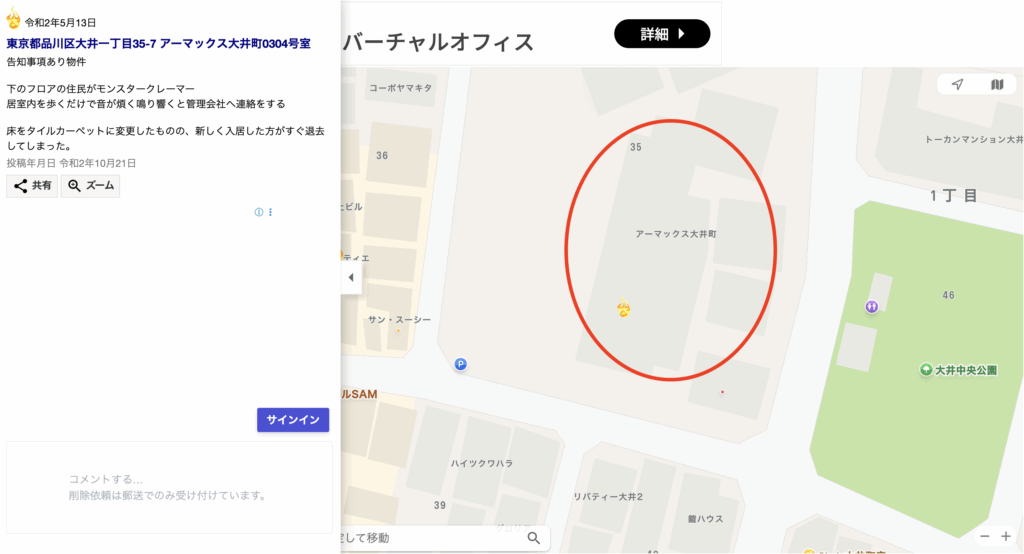1024x554 pixels.
Task: Open the ad options menu
Action: click(270, 212)
